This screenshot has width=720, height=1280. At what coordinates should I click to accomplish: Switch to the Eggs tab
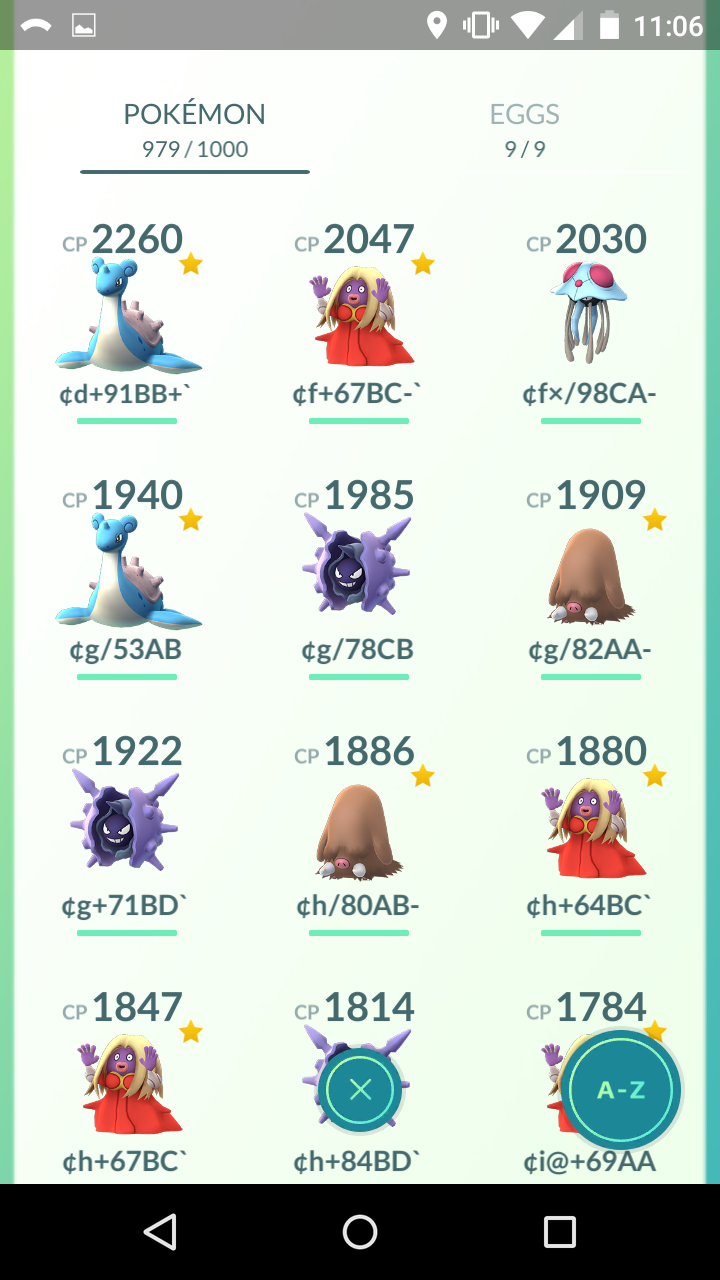point(525,130)
